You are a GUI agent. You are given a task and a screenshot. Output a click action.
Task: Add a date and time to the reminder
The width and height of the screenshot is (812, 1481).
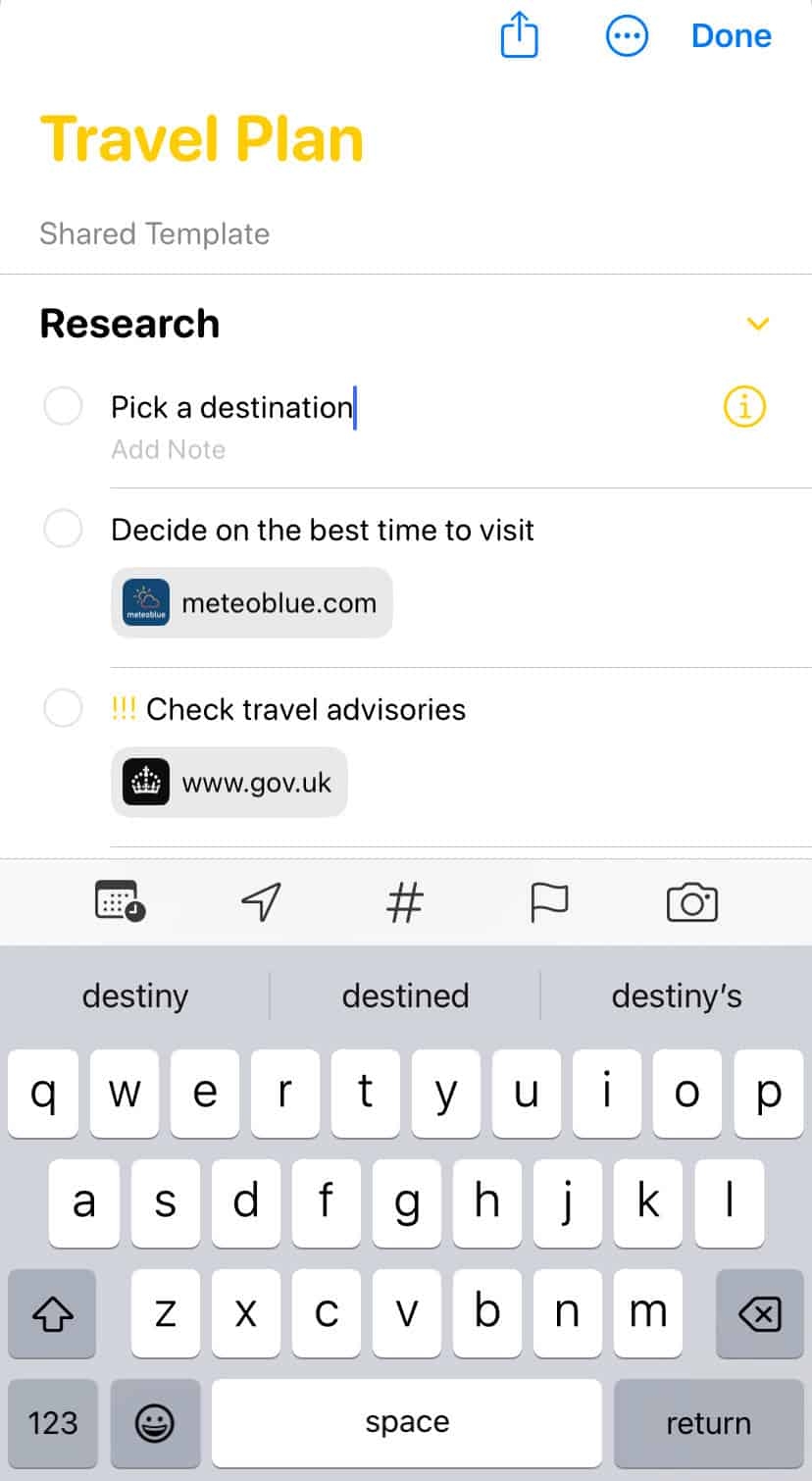(120, 901)
